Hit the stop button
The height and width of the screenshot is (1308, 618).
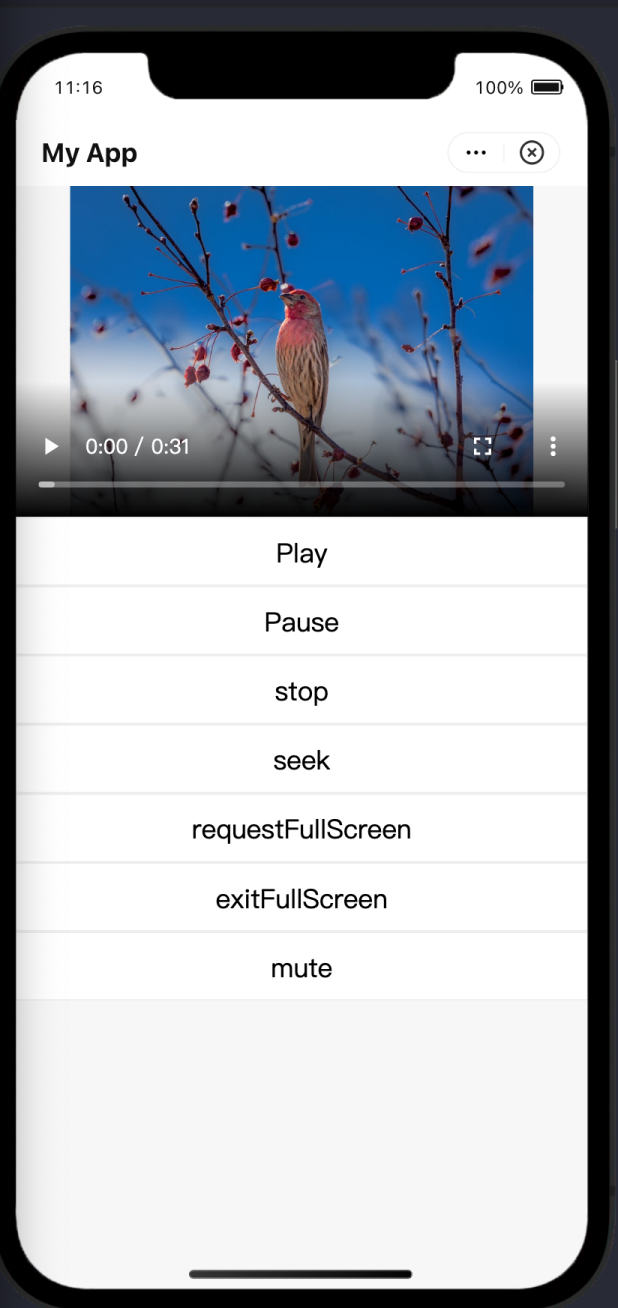click(301, 691)
